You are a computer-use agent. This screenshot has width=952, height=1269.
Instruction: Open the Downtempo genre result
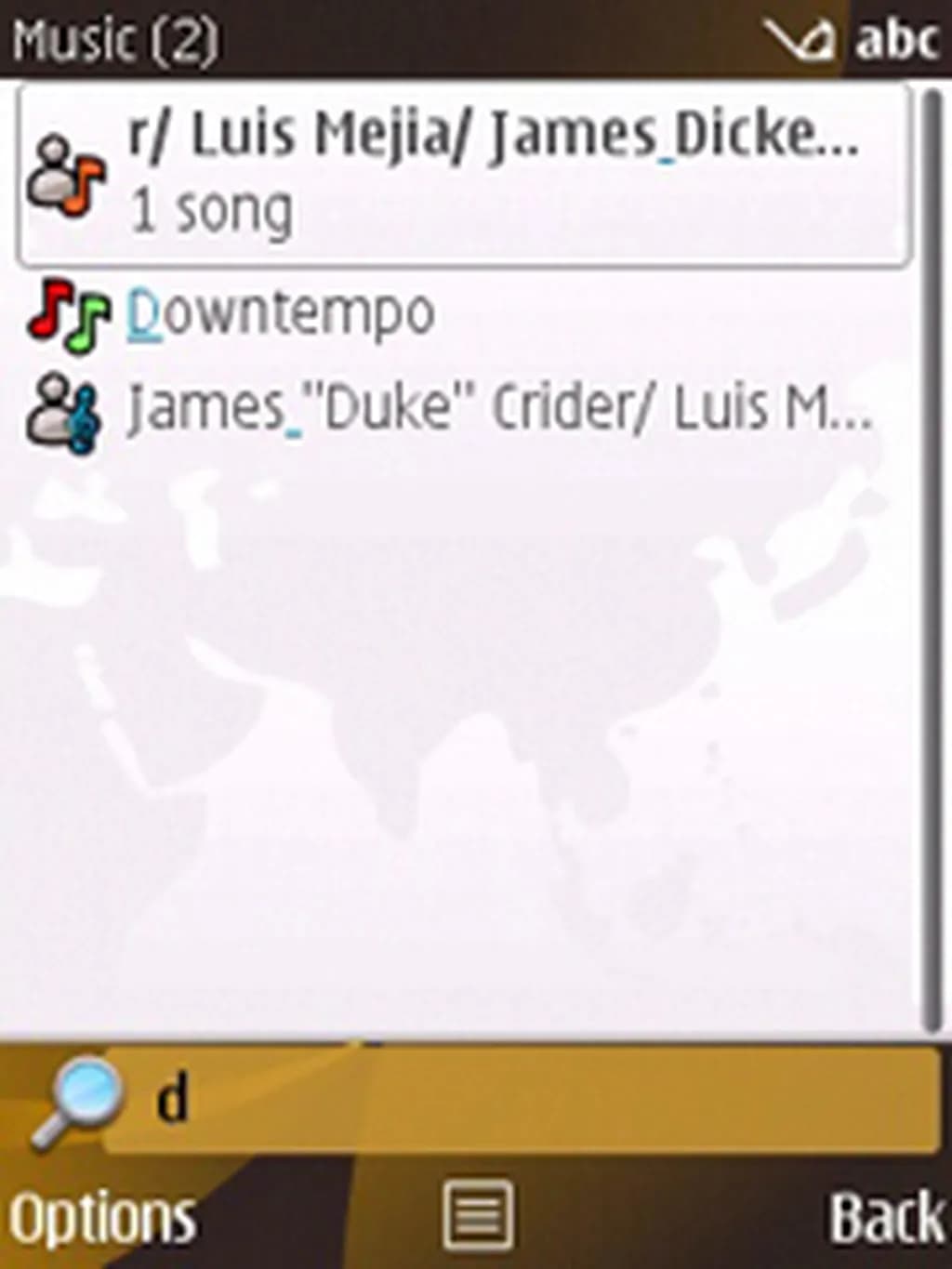click(281, 314)
